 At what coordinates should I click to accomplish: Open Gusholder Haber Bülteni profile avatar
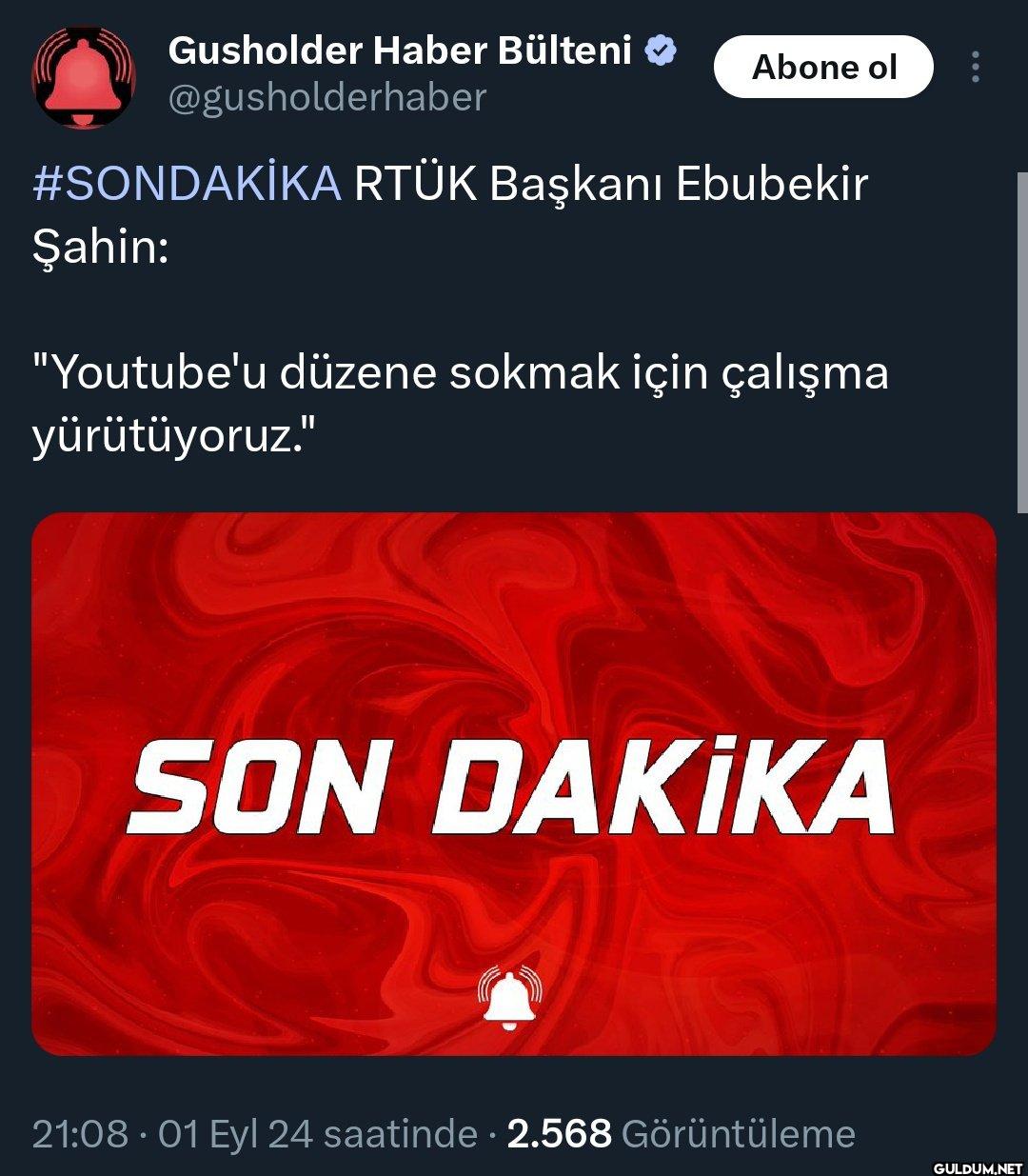tap(84, 77)
